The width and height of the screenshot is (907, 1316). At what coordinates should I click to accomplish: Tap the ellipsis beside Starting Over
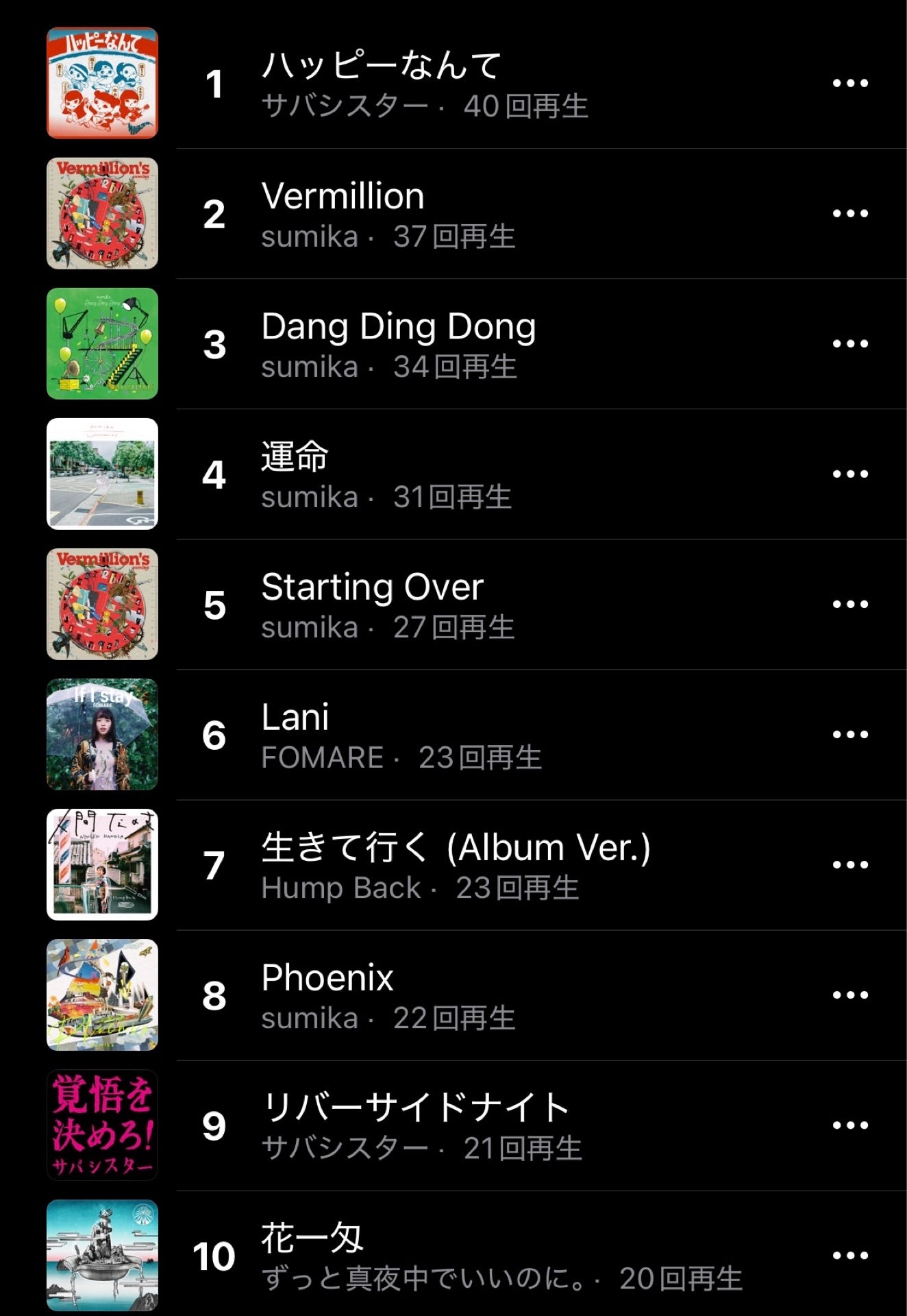tap(850, 605)
